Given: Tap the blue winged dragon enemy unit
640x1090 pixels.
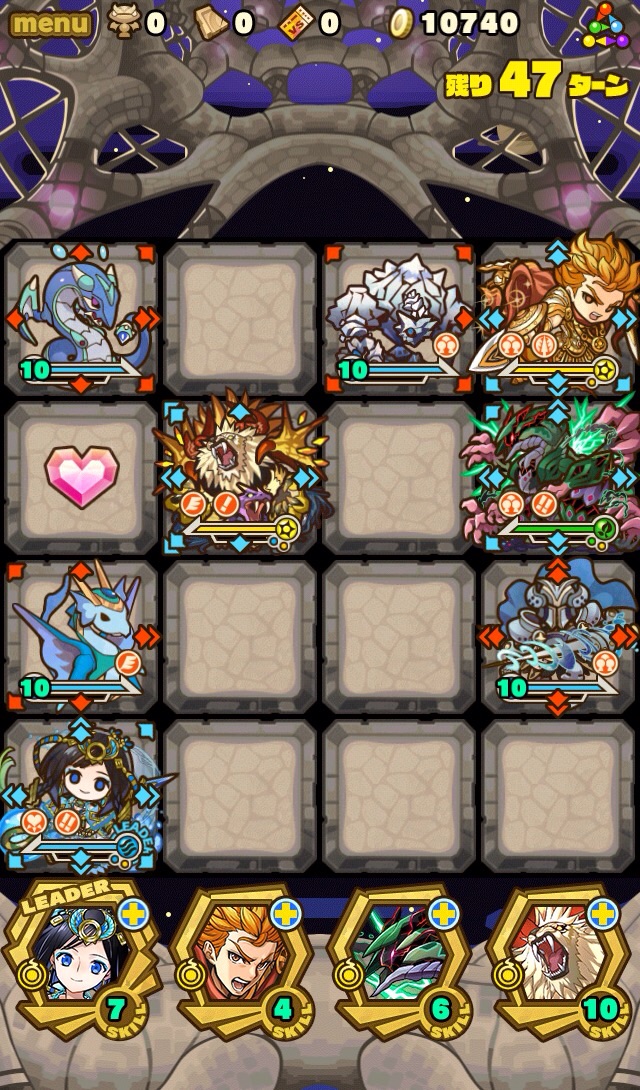Looking at the screenshot, I should coord(80,633).
